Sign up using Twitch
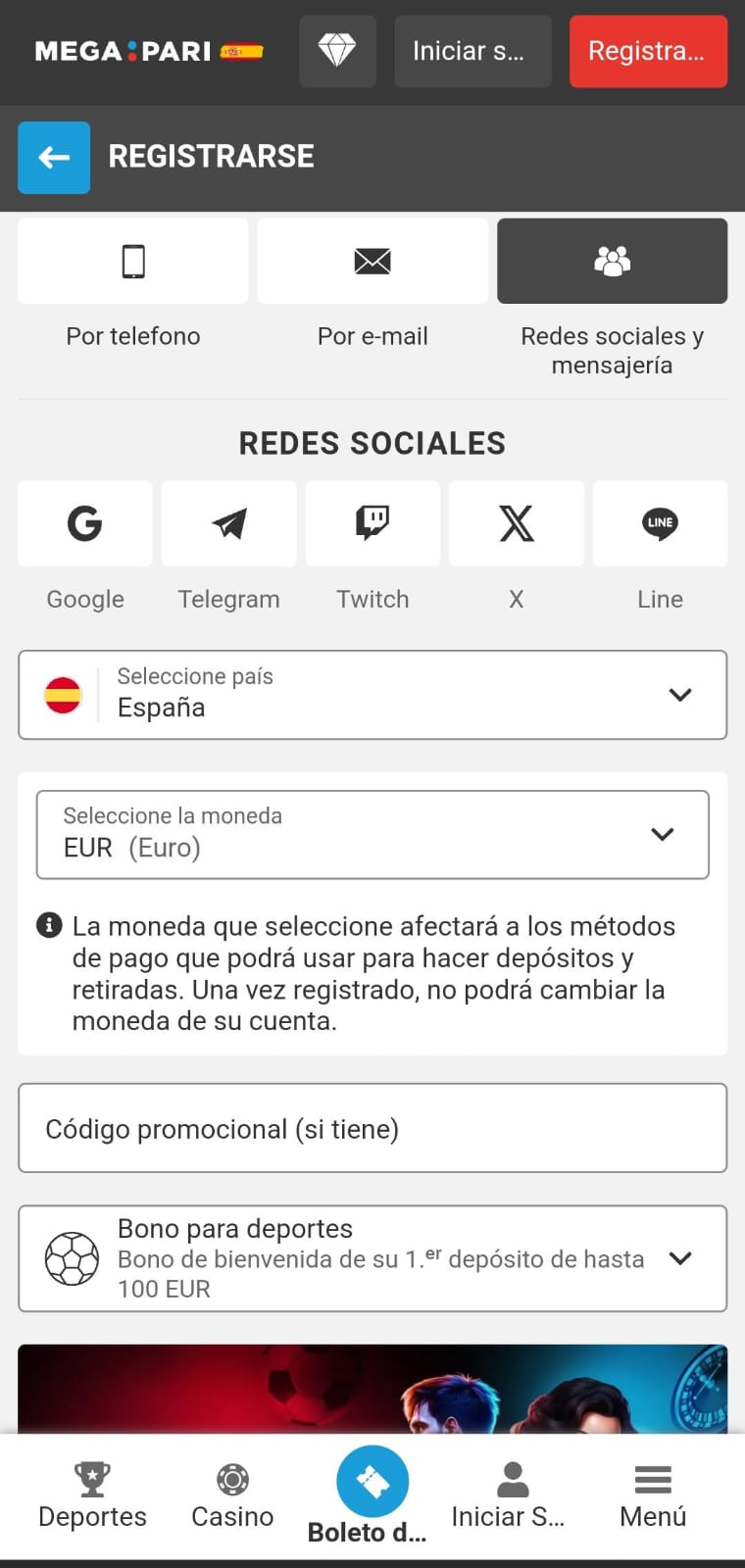The width and height of the screenshot is (745, 1568). [x=372, y=523]
